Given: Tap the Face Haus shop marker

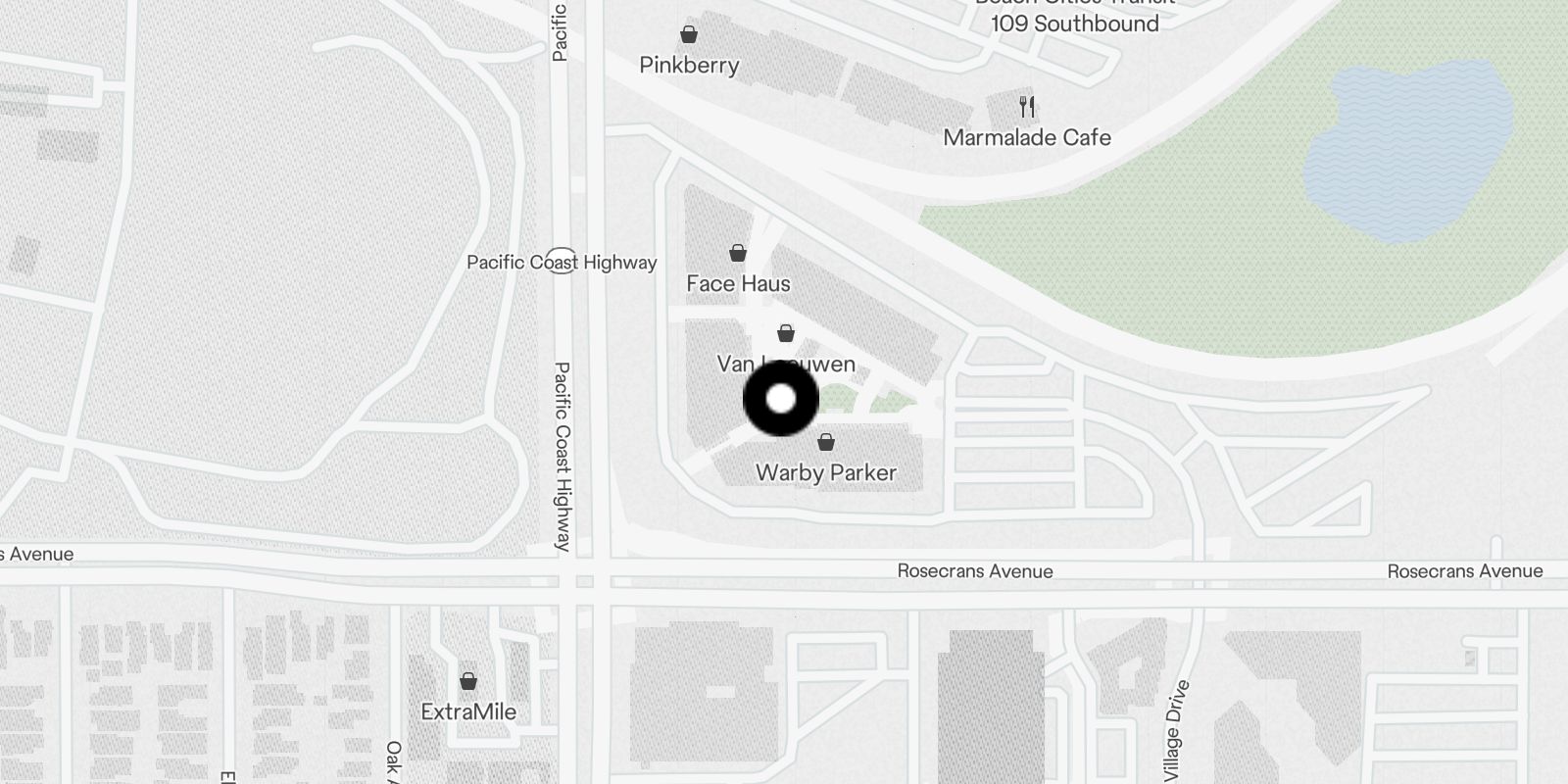Looking at the screenshot, I should (738, 254).
